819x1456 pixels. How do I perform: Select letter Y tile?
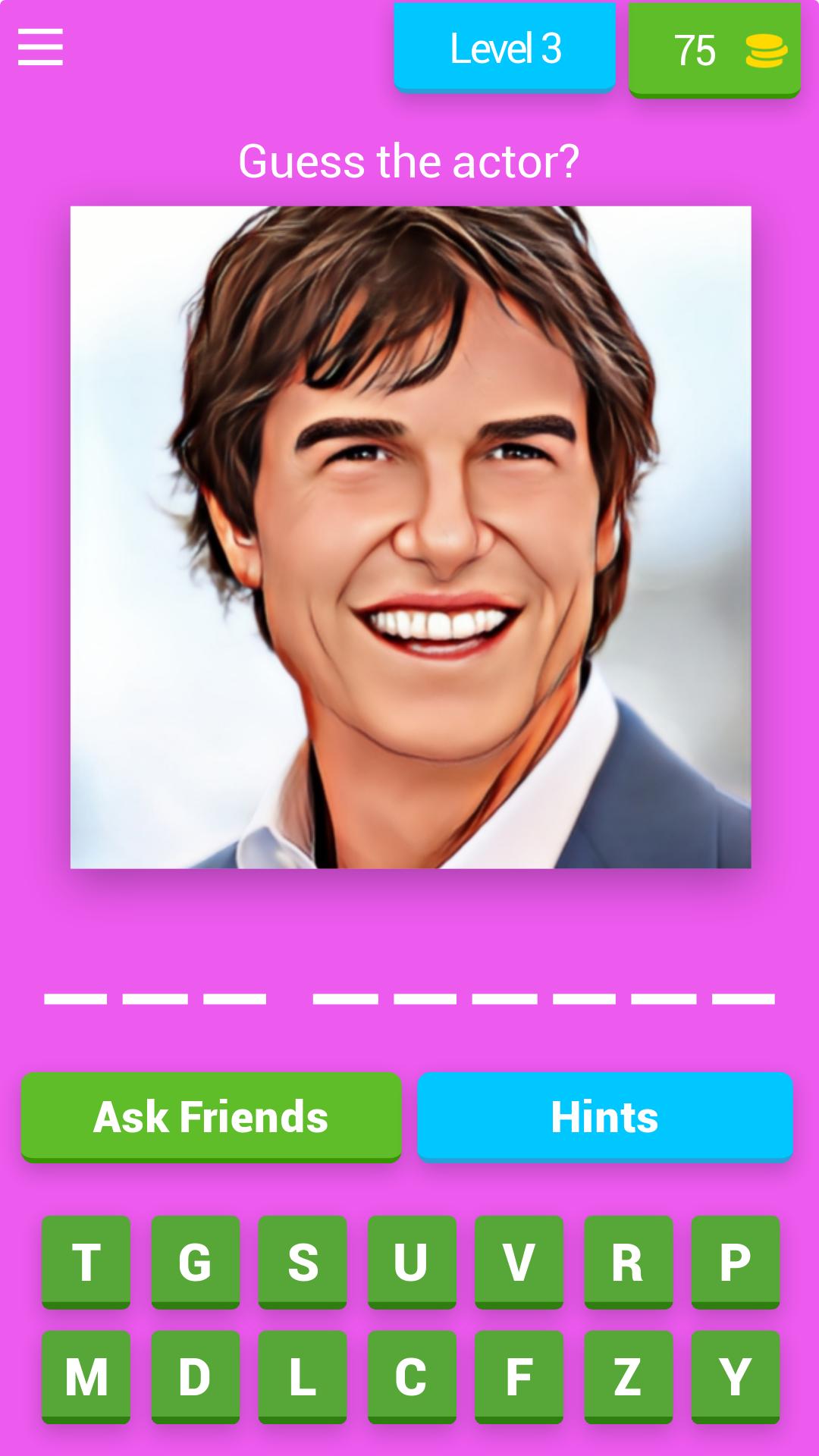[736, 1377]
